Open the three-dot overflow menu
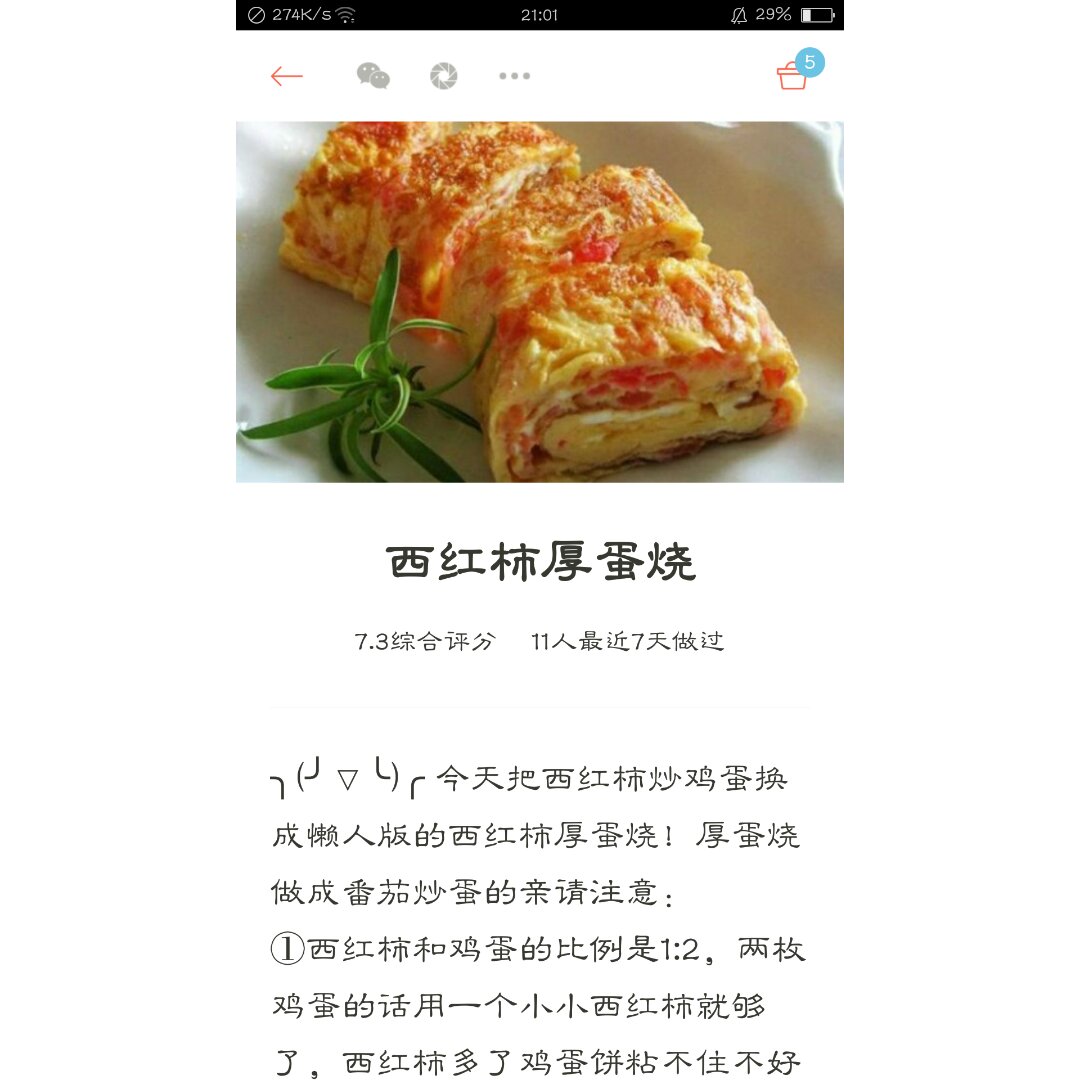 tap(514, 76)
